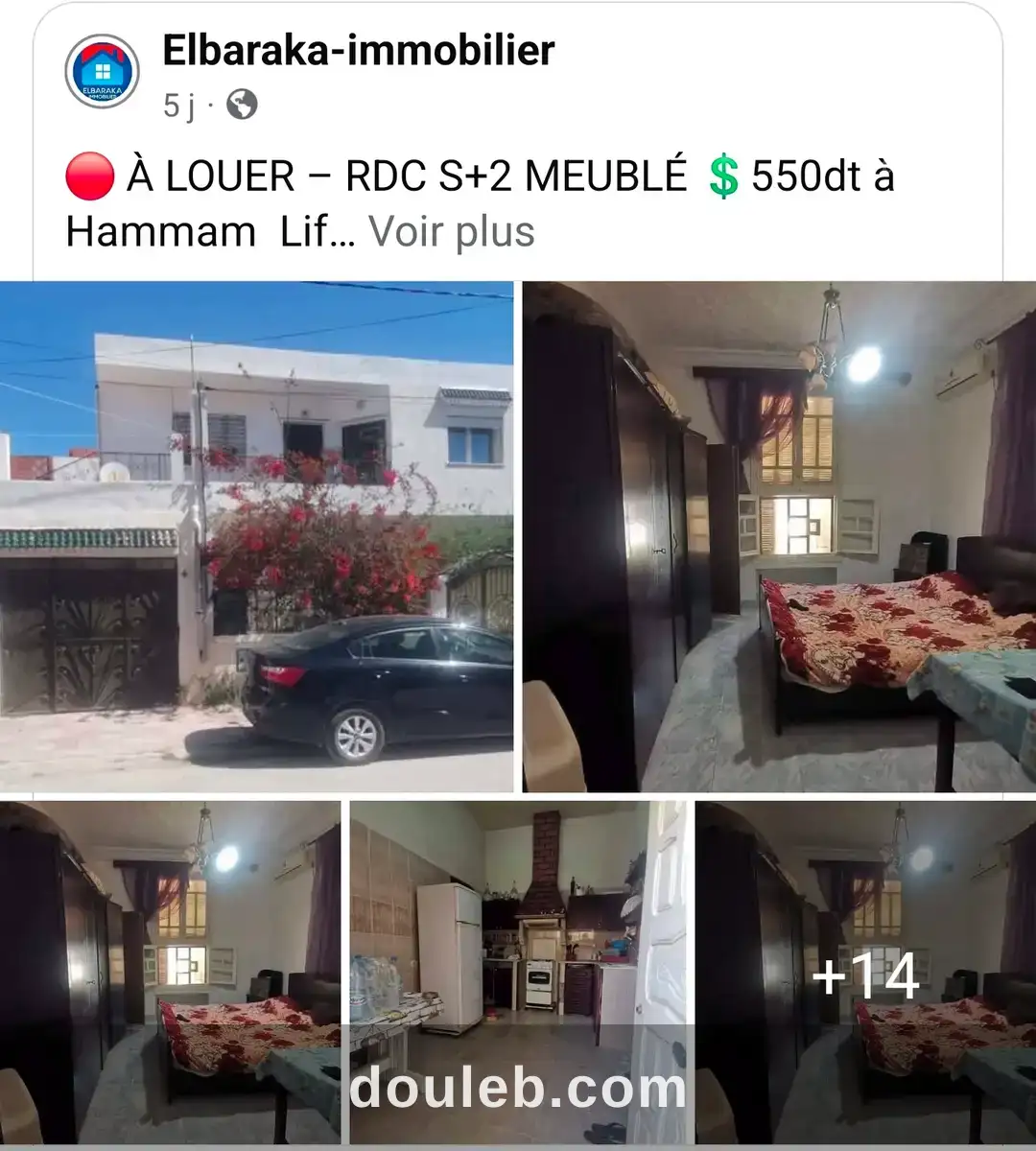
Task: Open the Elbaraka-immobilier page name link
Action: point(356,53)
